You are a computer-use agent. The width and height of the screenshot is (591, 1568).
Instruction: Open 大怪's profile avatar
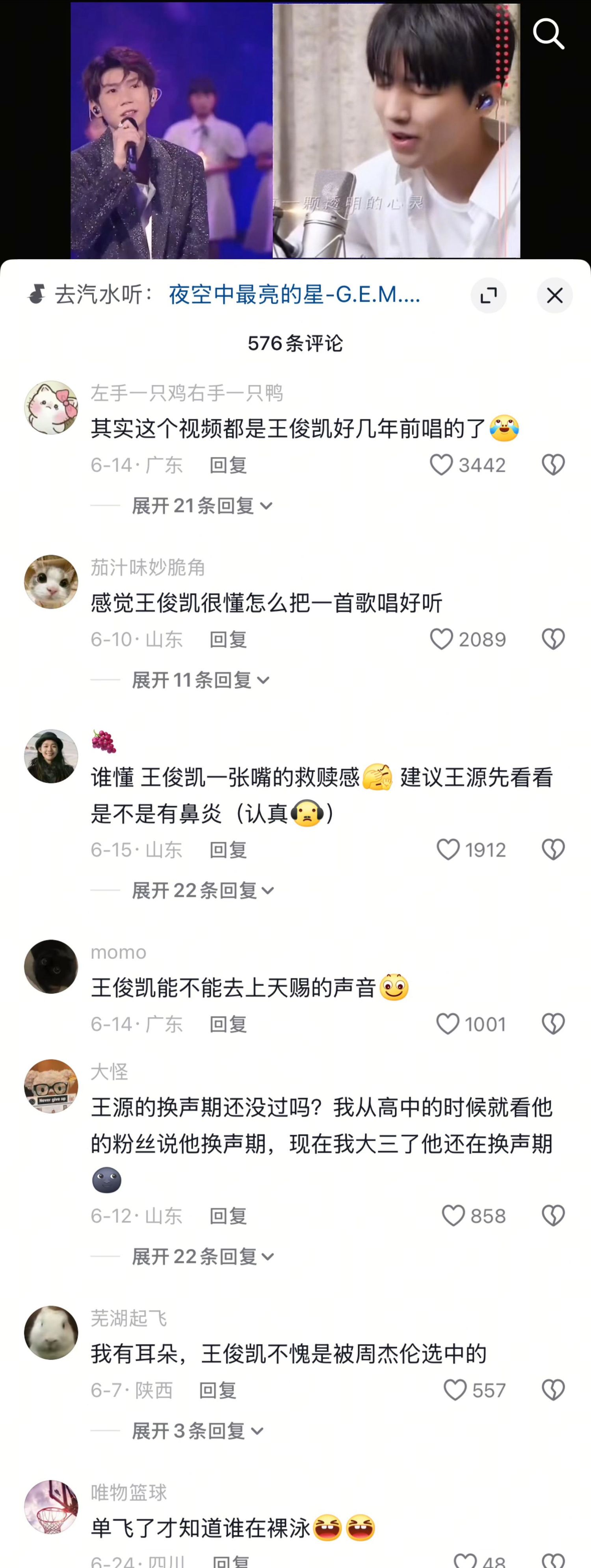pos(51,1087)
